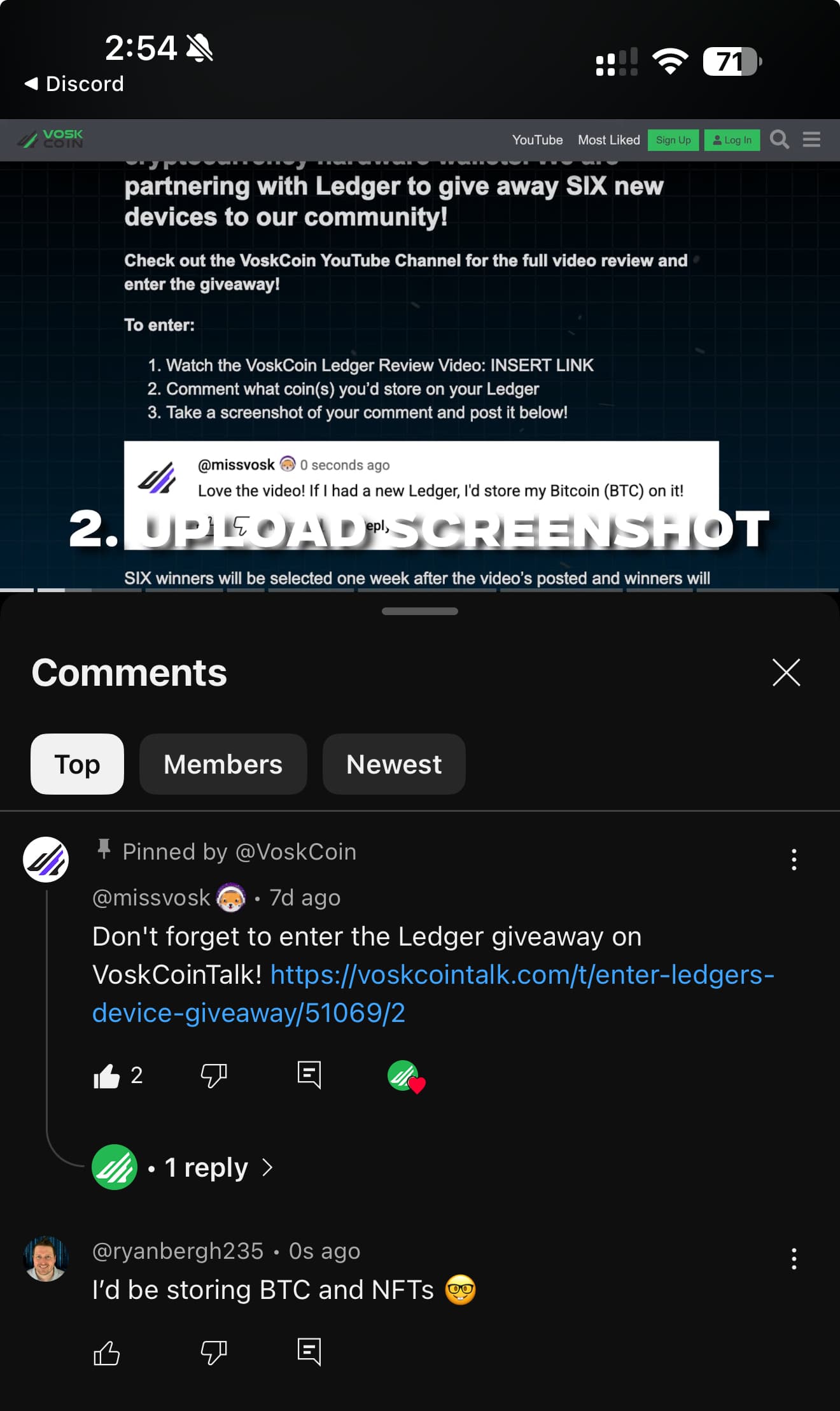
Task: Return to Discord via back link
Action: point(74,83)
